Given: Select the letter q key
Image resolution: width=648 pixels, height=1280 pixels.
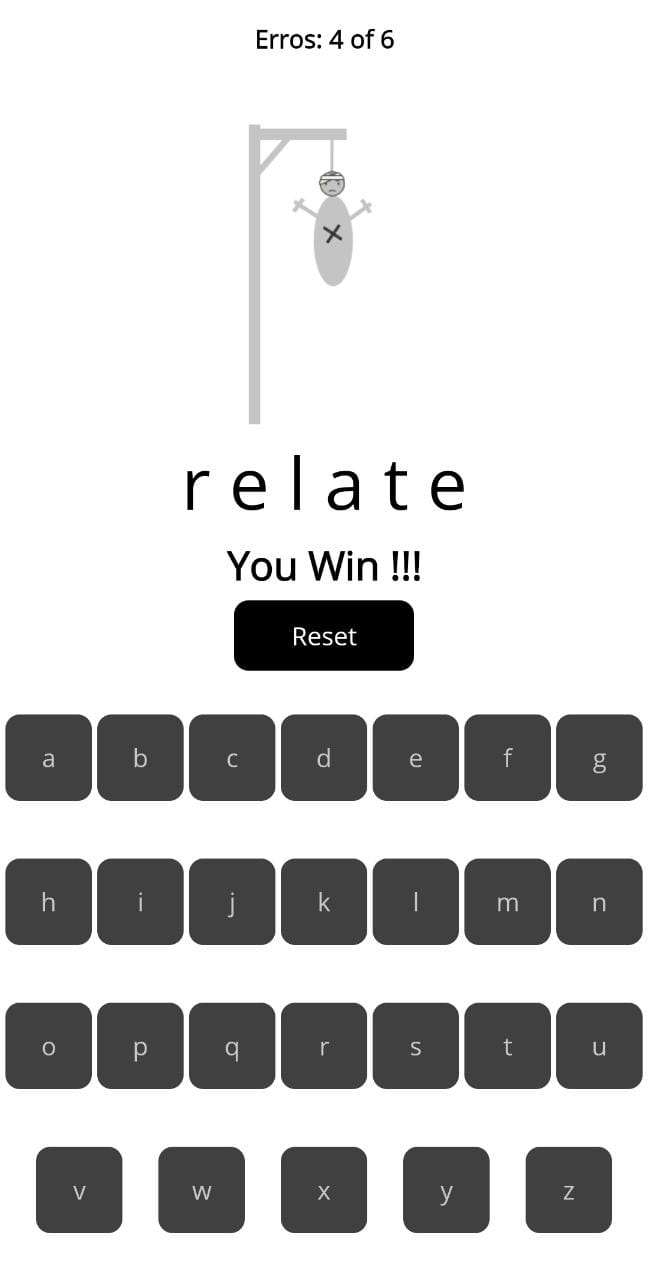Looking at the screenshot, I should [232, 1046].
